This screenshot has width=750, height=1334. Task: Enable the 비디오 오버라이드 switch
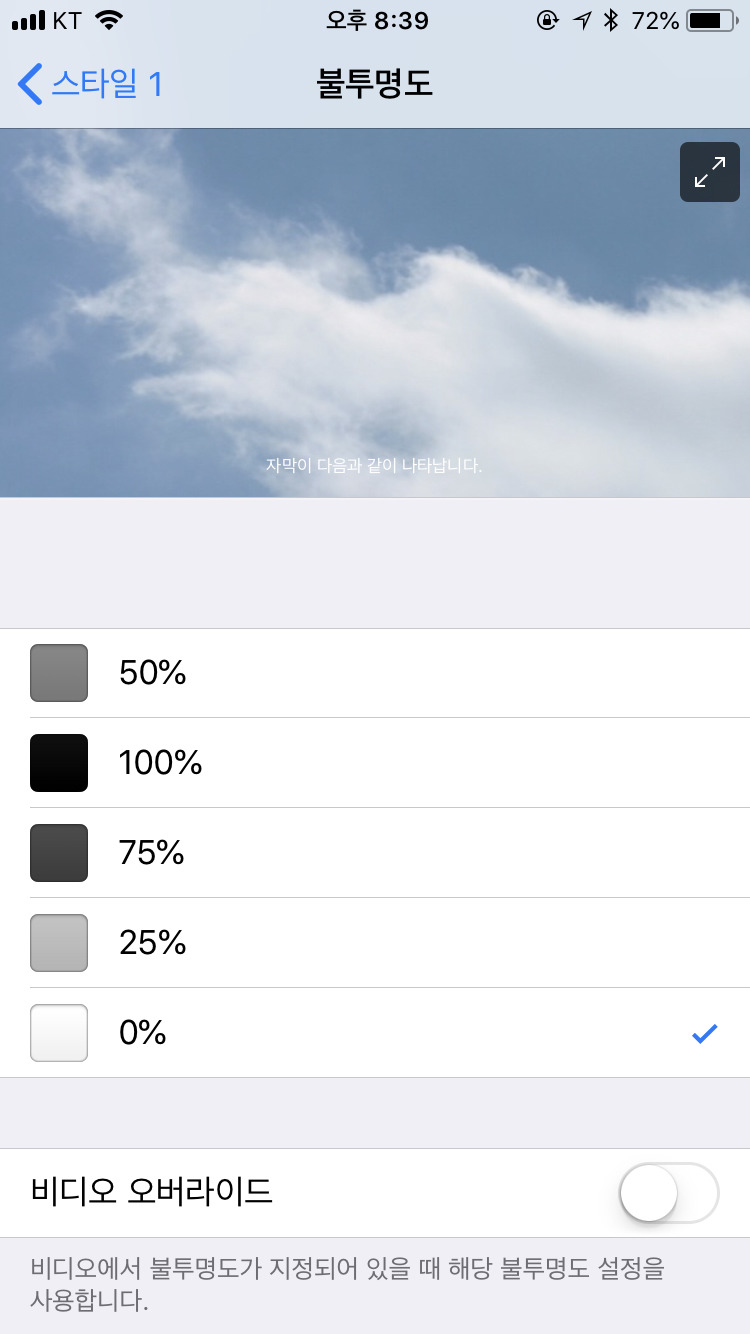point(668,1192)
